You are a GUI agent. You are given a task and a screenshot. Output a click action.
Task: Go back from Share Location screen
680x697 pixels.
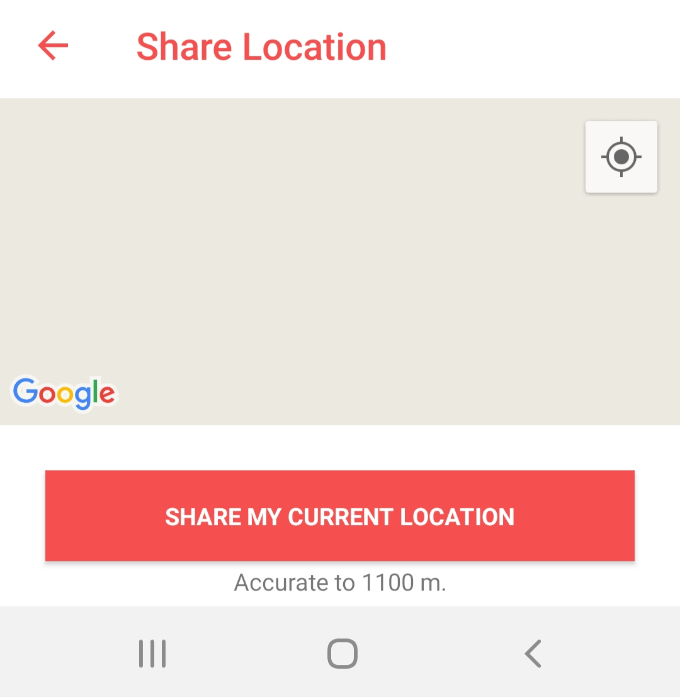coord(53,46)
